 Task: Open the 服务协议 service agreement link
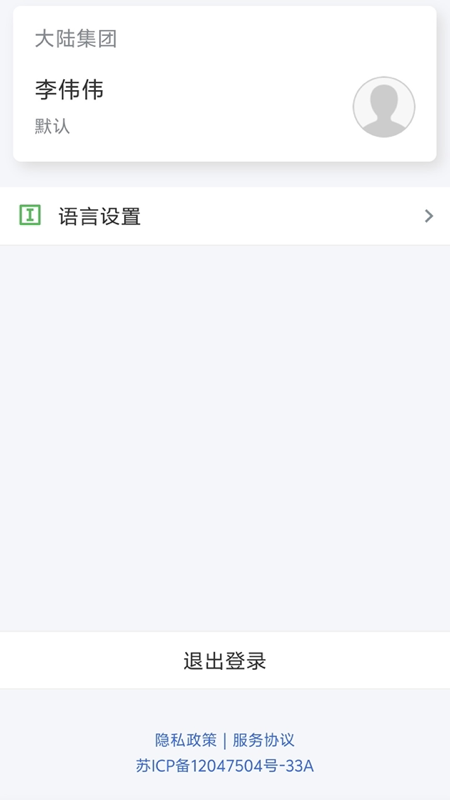click(x=263, y=740)
